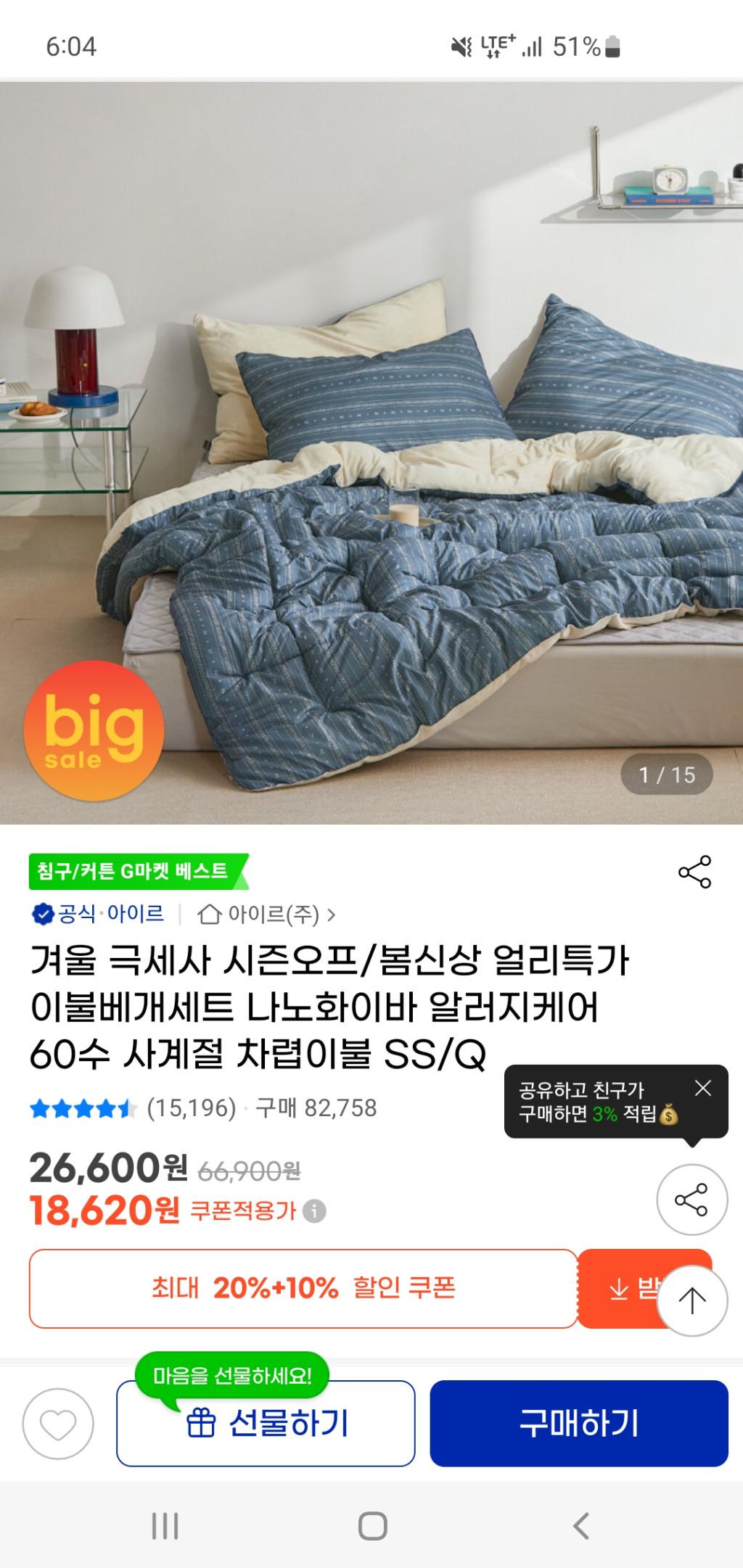Download the coupon with the 받기 button
This screenshot has width=743, height=1568.
624,1289
